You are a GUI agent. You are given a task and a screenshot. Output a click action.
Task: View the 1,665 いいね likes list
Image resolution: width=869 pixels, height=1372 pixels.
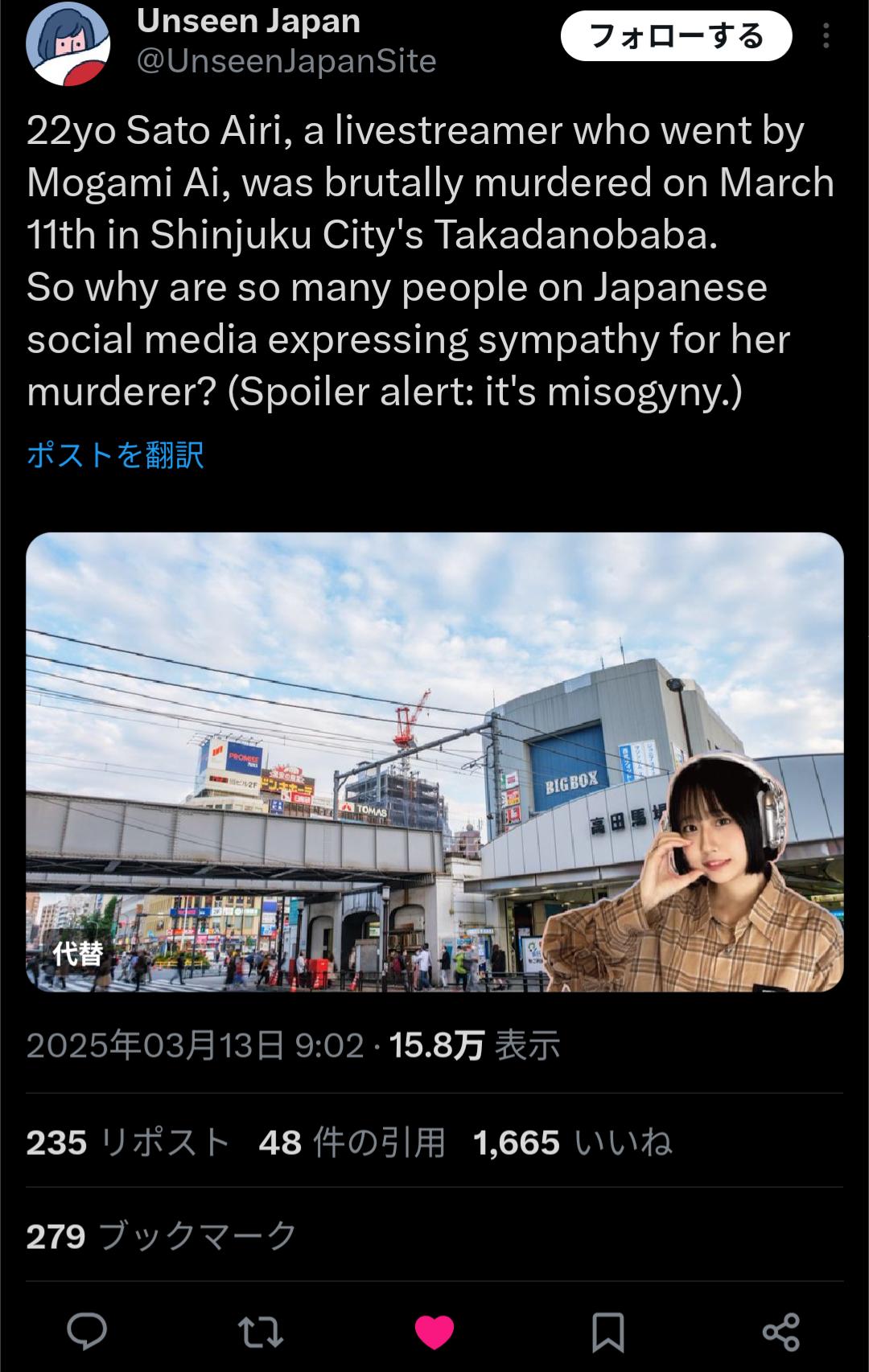[572, 1143]
